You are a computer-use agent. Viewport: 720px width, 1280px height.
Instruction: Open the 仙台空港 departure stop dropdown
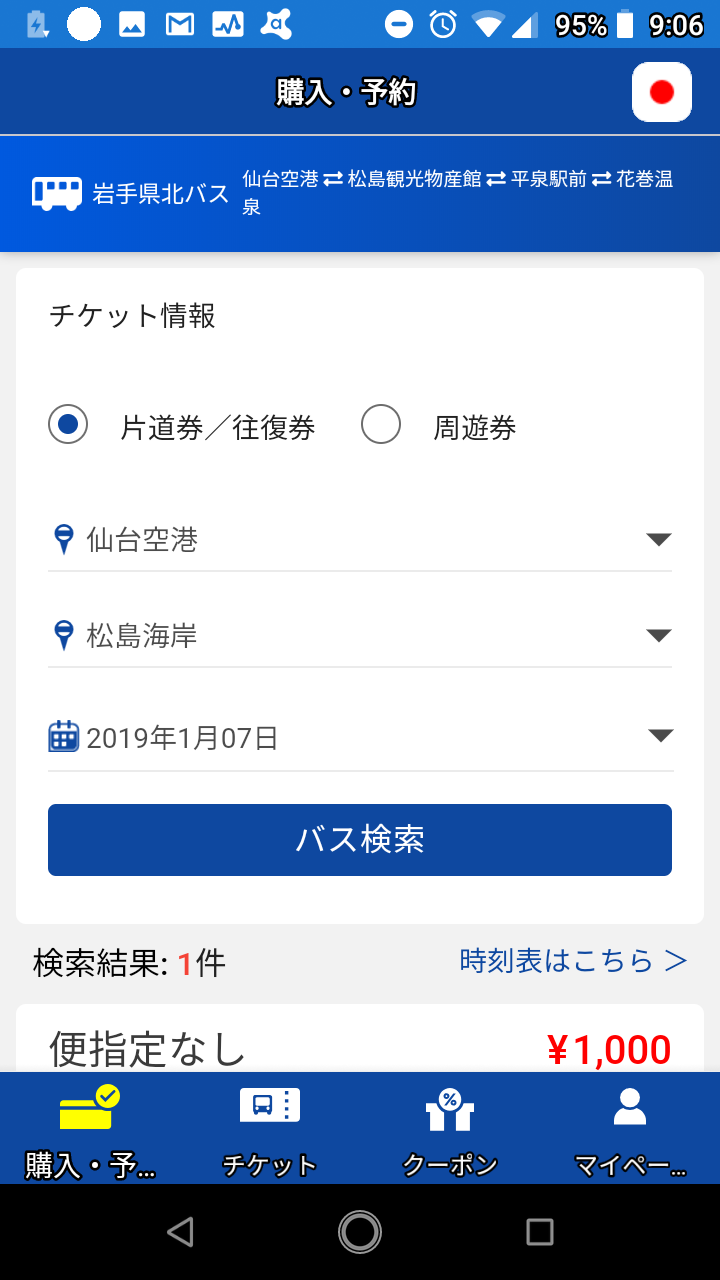point(360,540)
